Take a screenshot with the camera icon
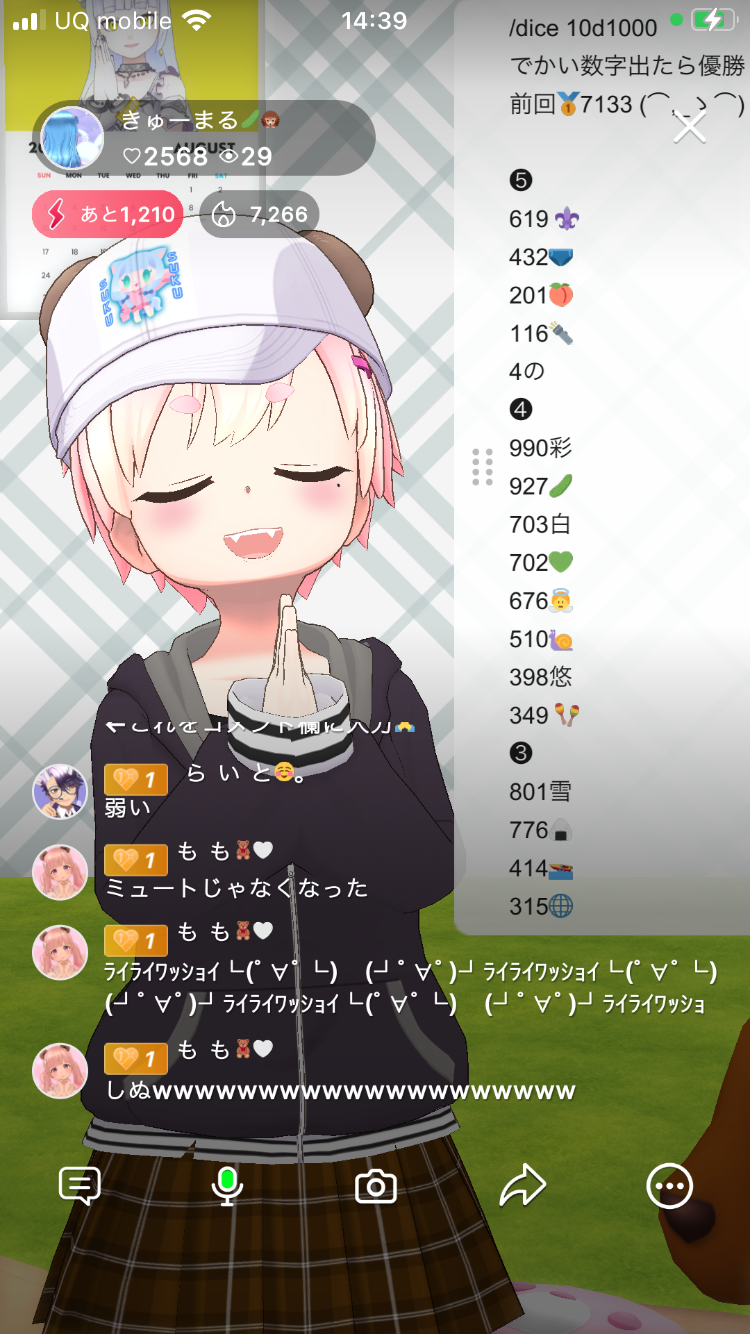750x1334 pixels. [x=376, y=1187]
